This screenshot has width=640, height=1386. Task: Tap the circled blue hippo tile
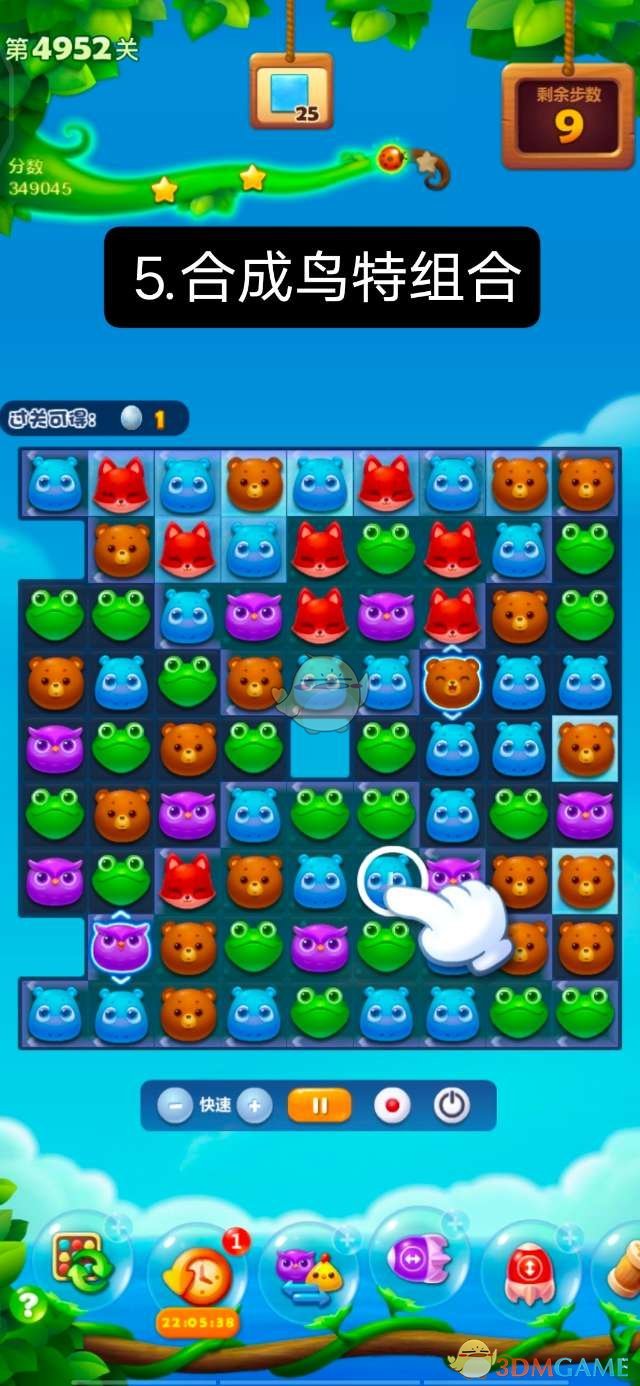click(x=386, y=877)
